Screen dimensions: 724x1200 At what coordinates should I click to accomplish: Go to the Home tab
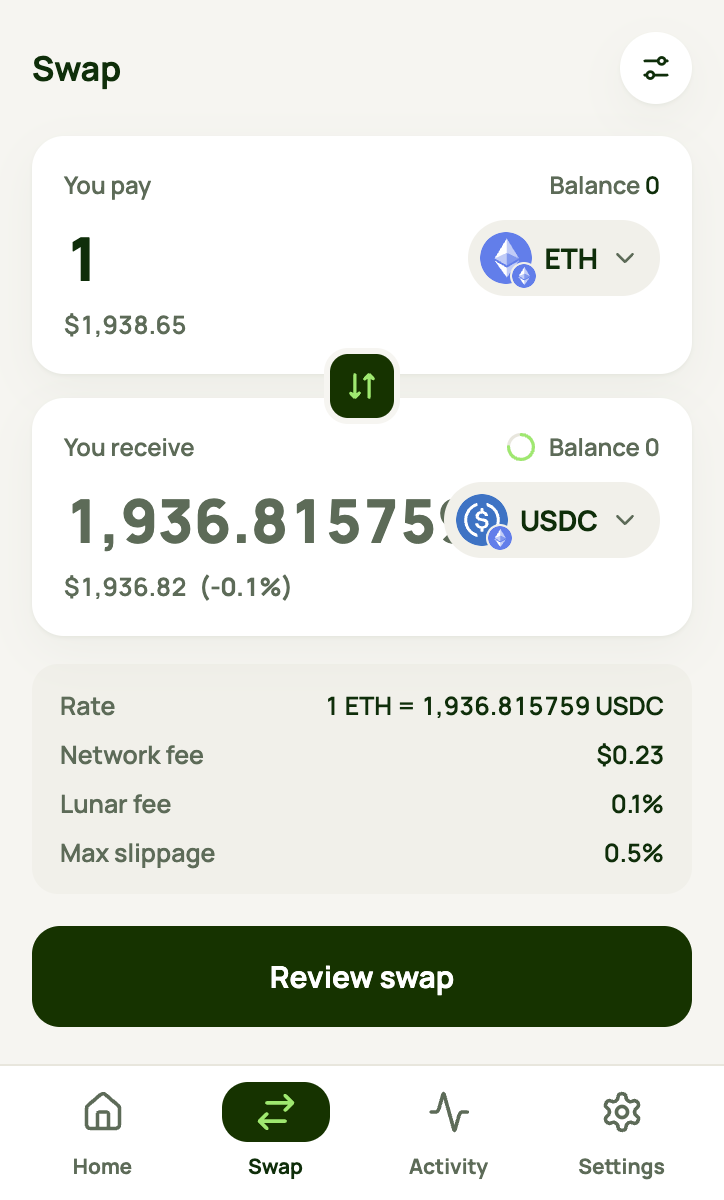click(102, 1133)
